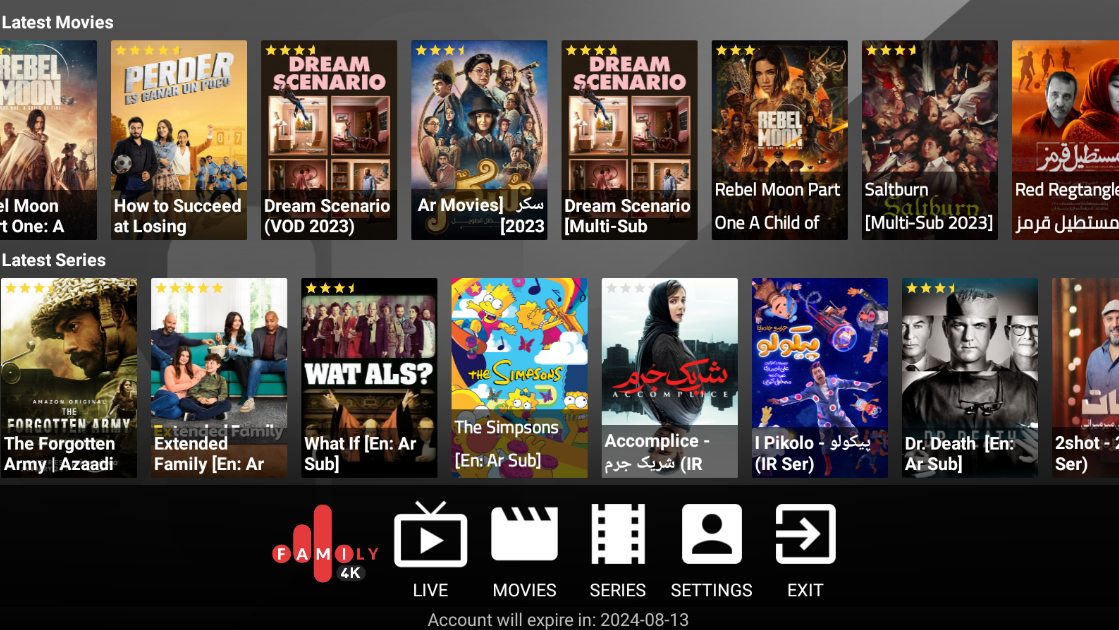Open The Forgotten Army series

(x=69, y=377)
